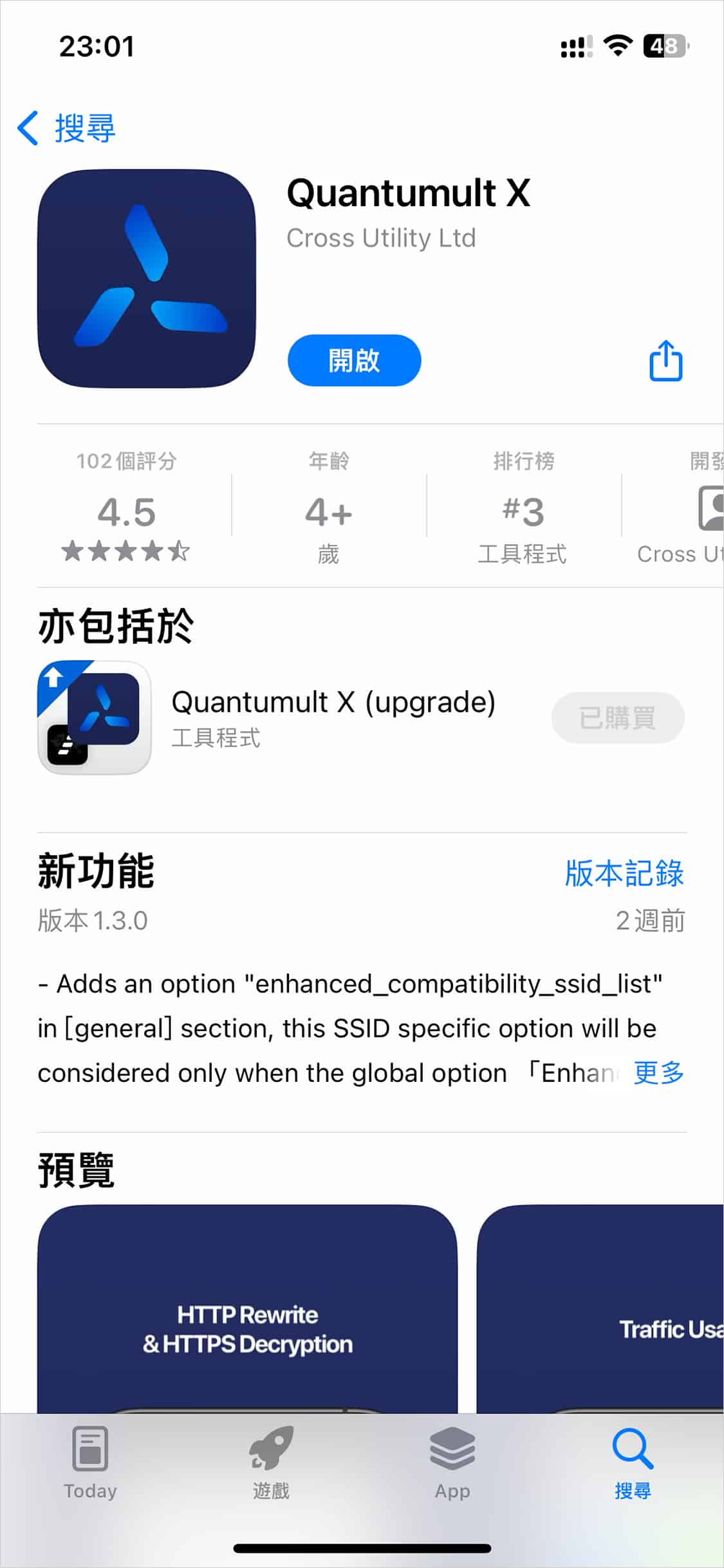
Task: View the #3 工具程式 chart ranking
Action: (x=523, y=507)
